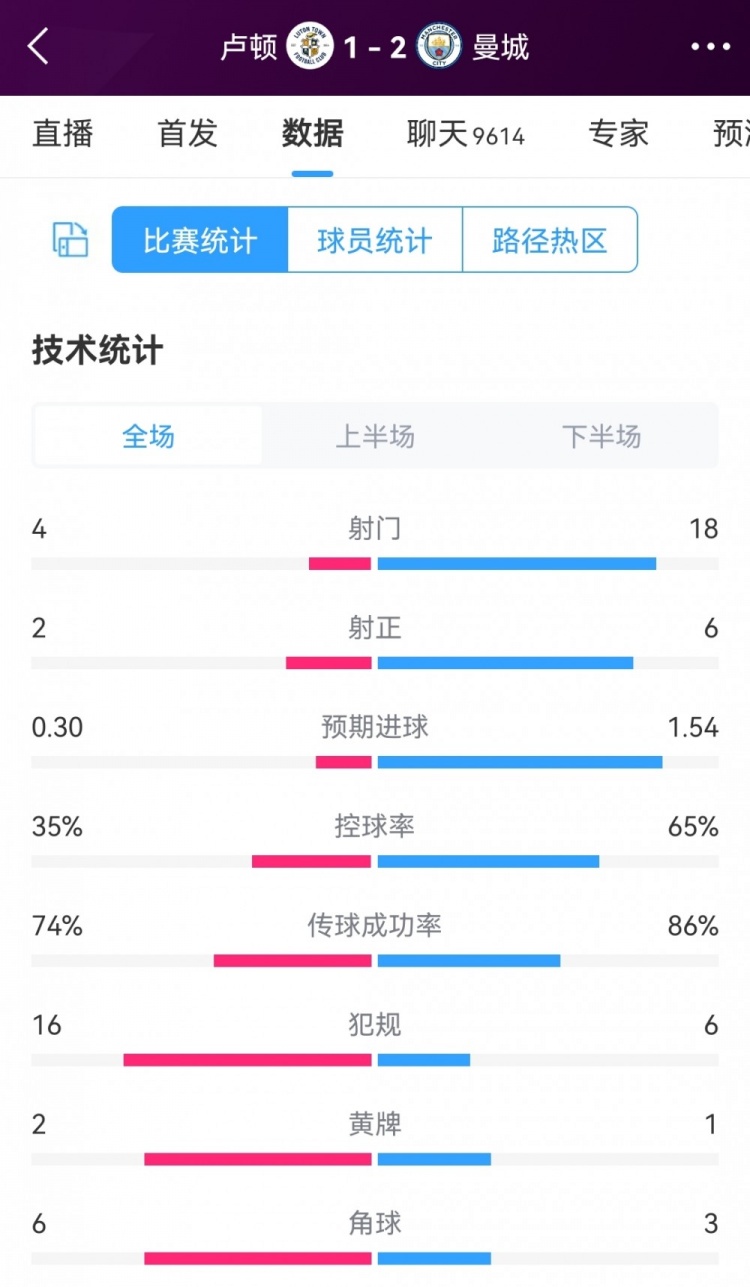Switch to 上半场 first-half stats

pos(374,436)
